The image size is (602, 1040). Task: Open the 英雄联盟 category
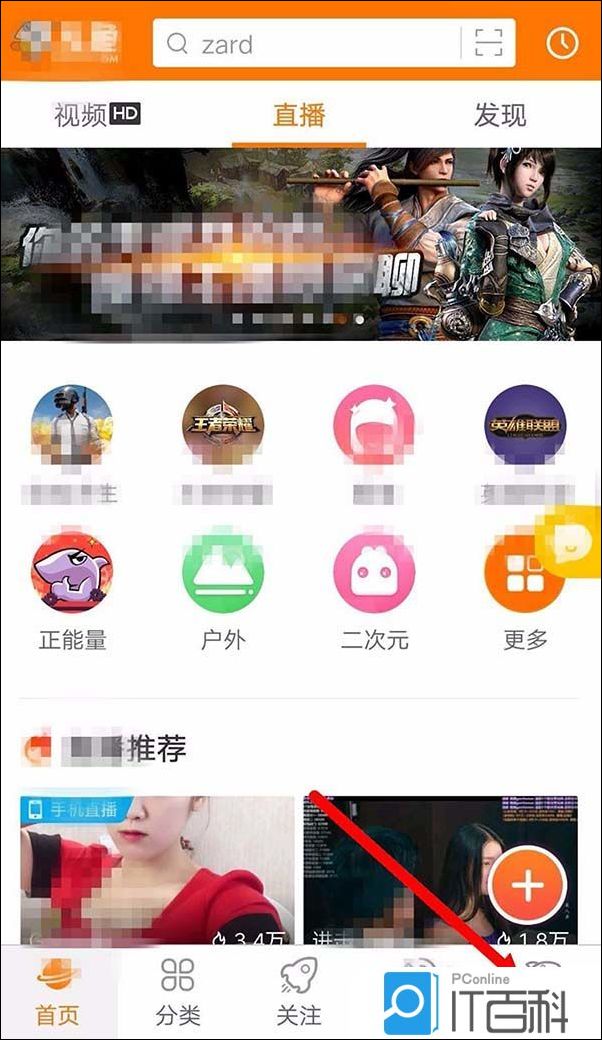pos(524,427)
